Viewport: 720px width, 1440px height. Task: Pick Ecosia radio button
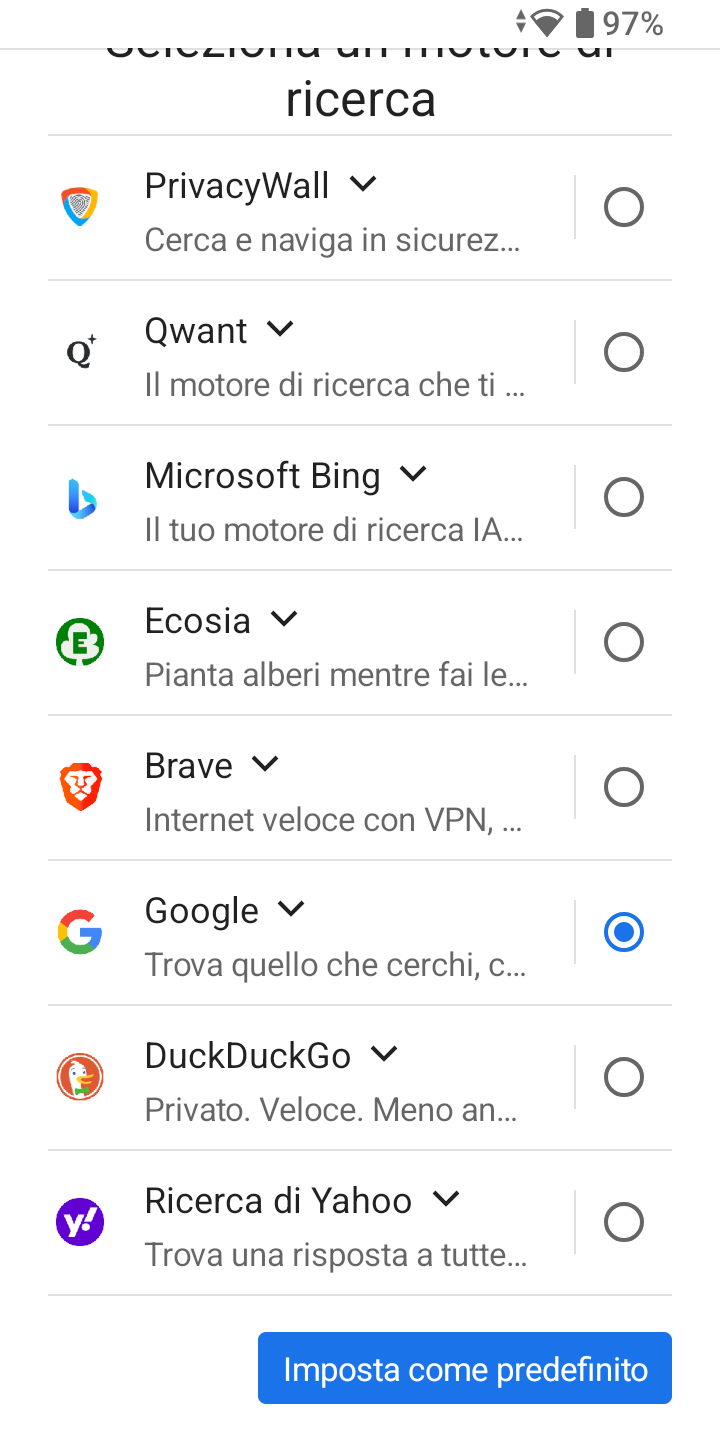pos(624,642)
